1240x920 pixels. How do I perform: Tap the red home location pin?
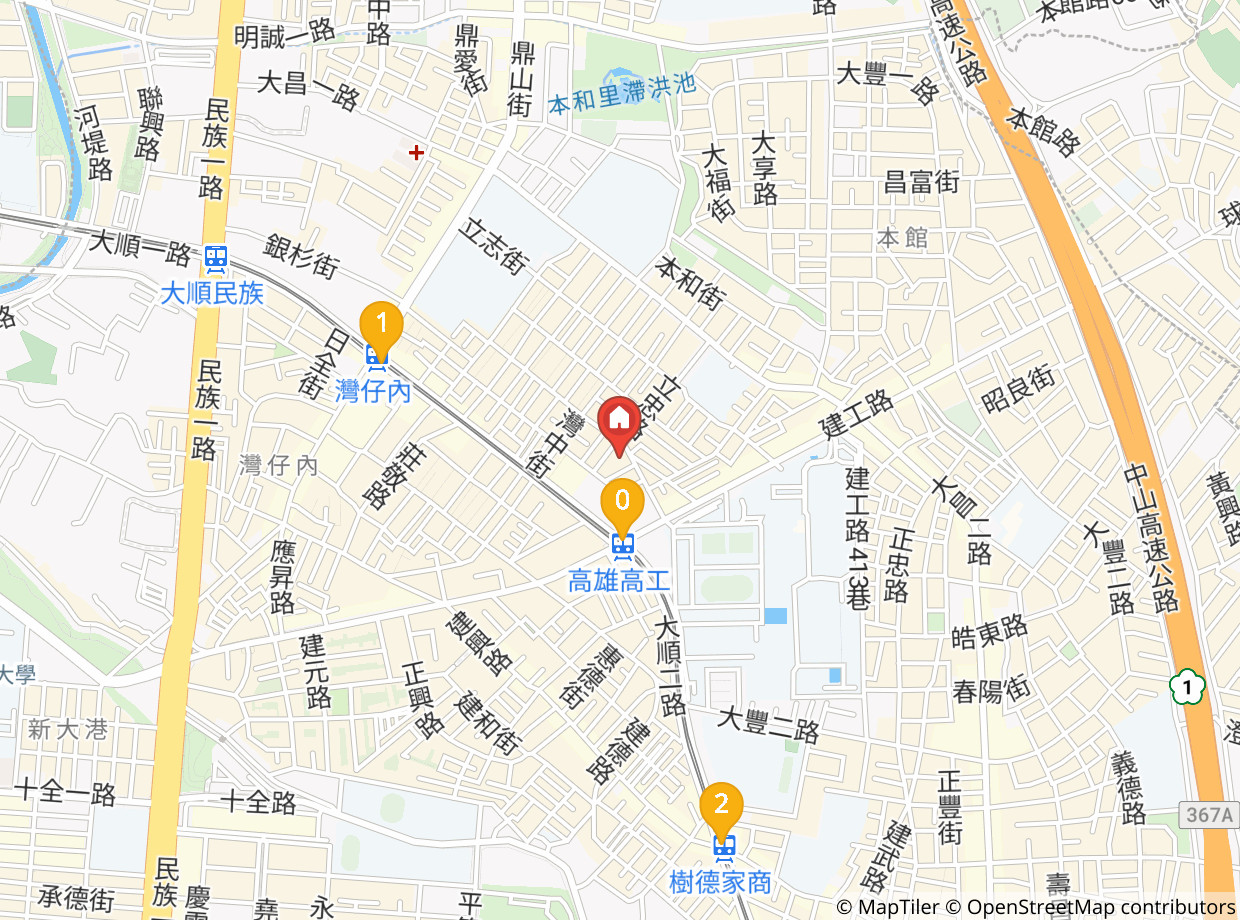(x=619, y=425)
